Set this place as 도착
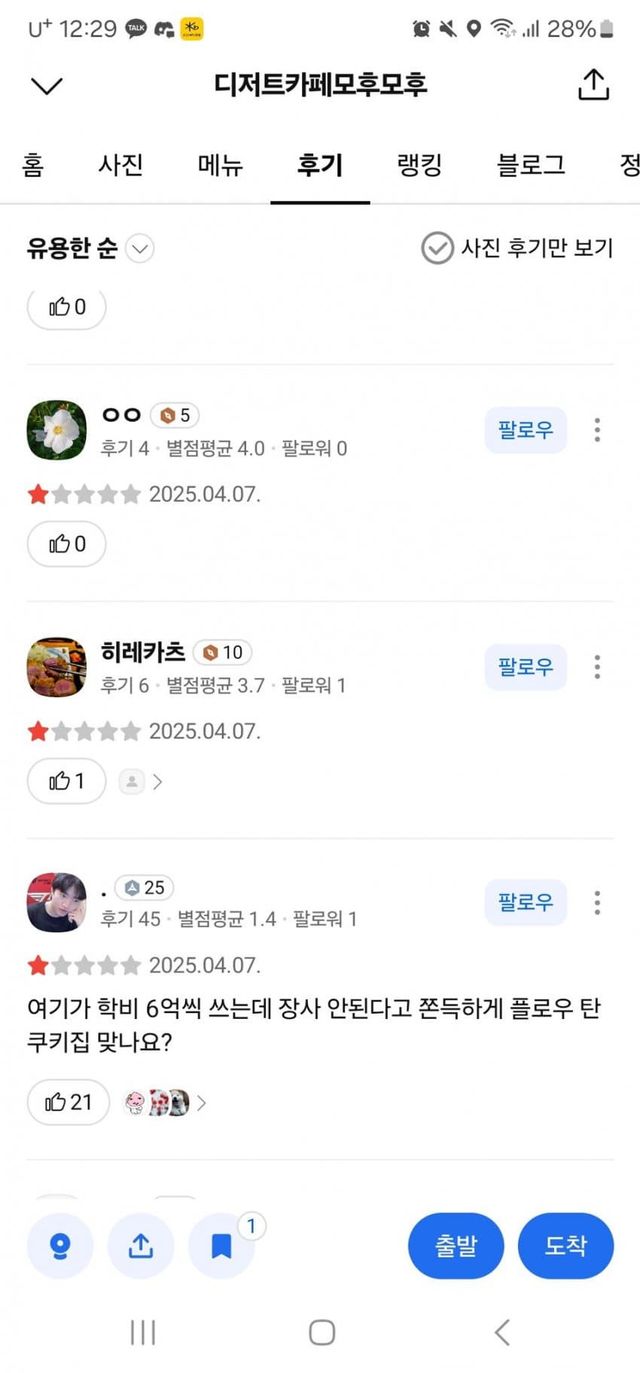The image size is (640, 1373). point(565,1246)
